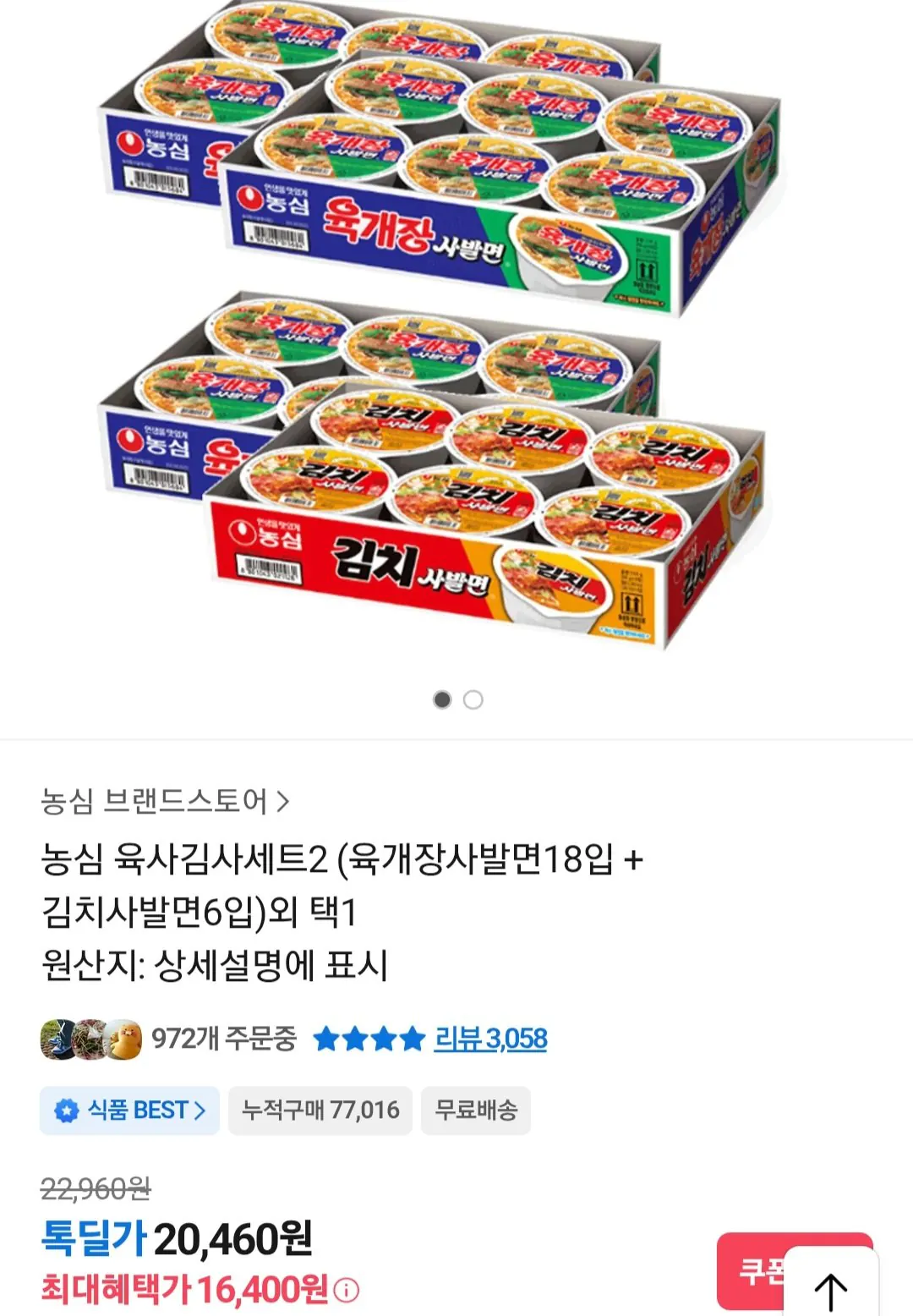Click the 무료배송 badge
This screenshot has height=1316, width=913.
click(x=476, y=1110)
